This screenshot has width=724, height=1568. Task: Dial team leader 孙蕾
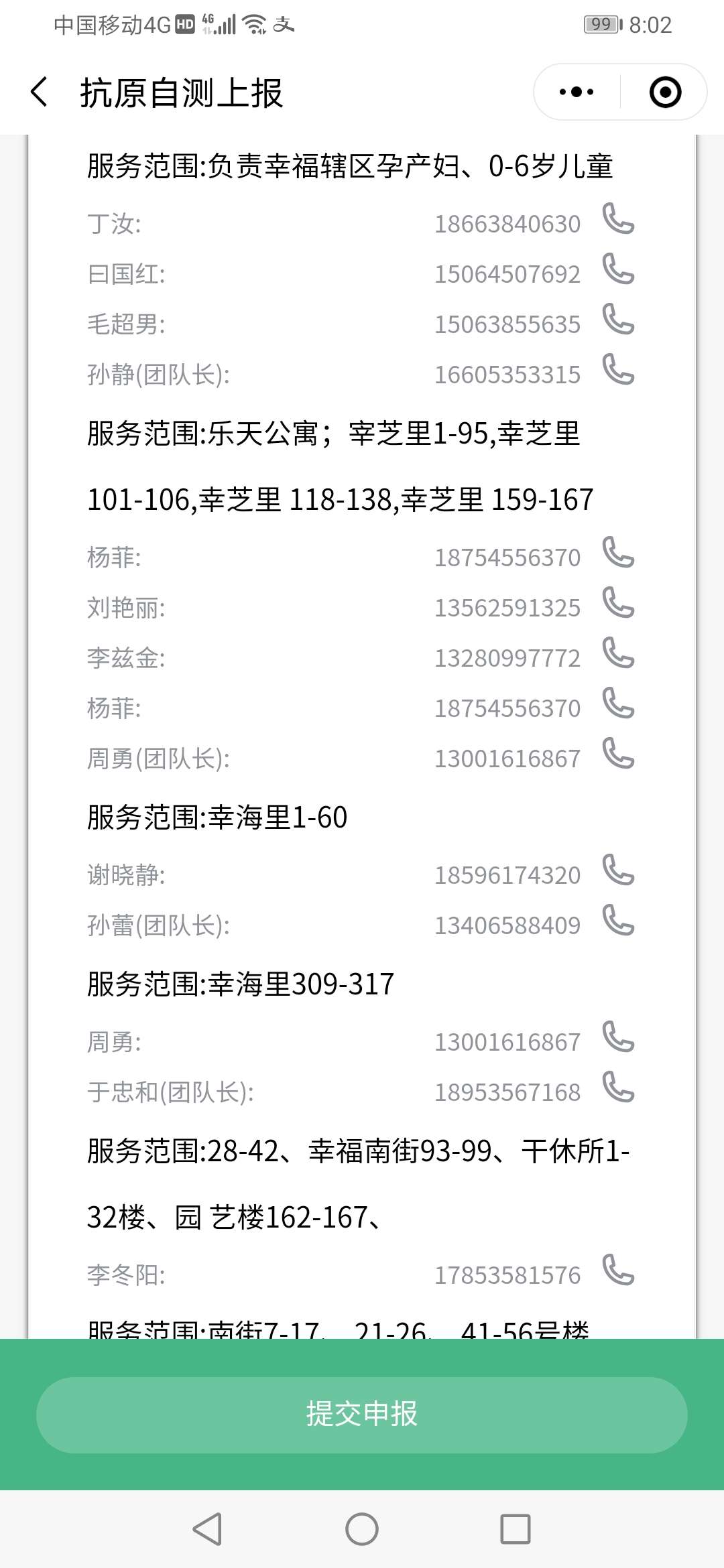(x=618, y=920)
